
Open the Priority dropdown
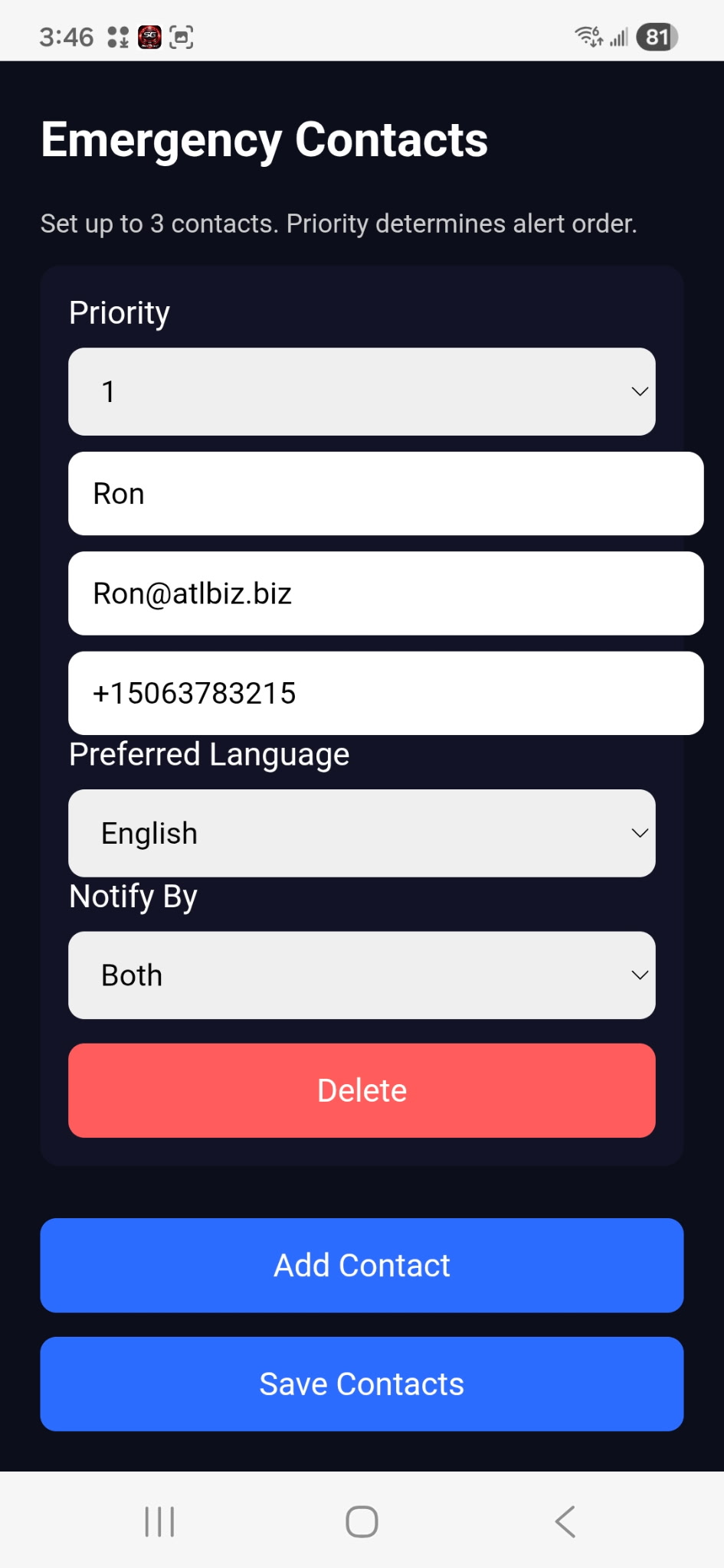(362, 392)
